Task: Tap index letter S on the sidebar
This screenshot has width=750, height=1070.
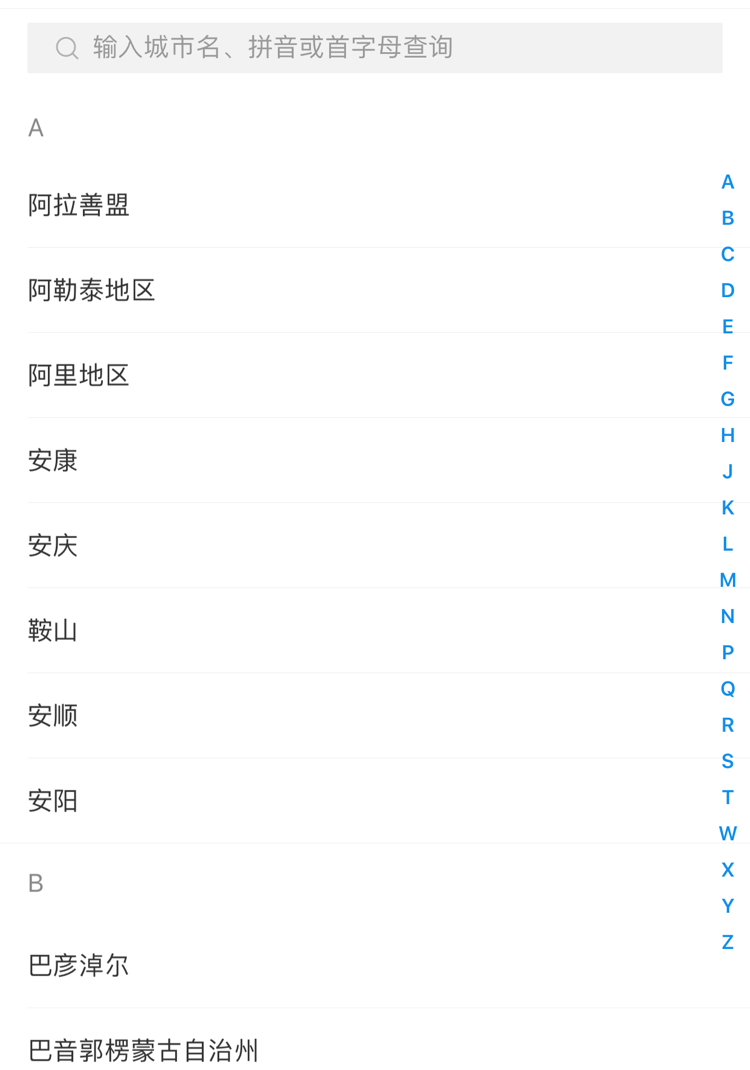Action: 728,762
